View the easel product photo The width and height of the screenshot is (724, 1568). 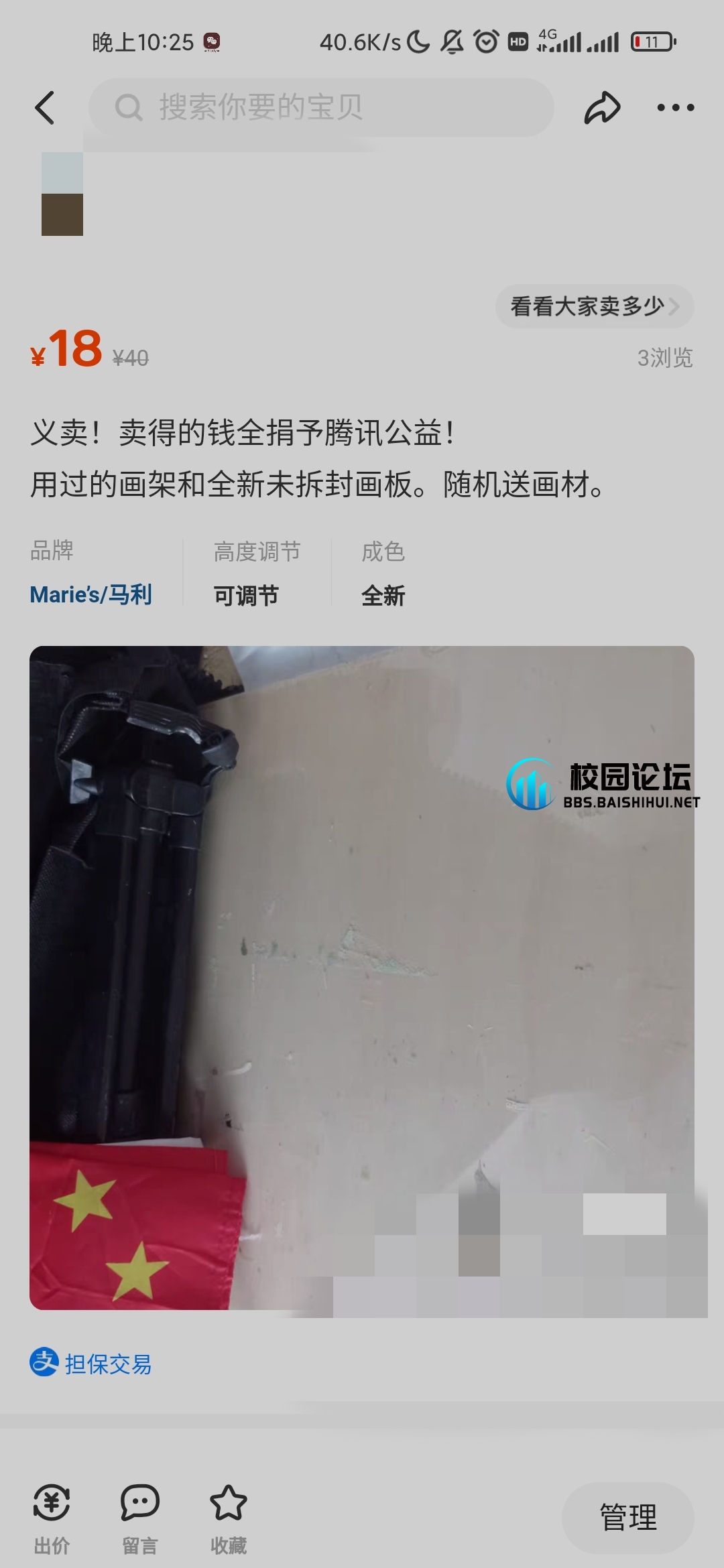pyautogui.click(x=362, y=978)
